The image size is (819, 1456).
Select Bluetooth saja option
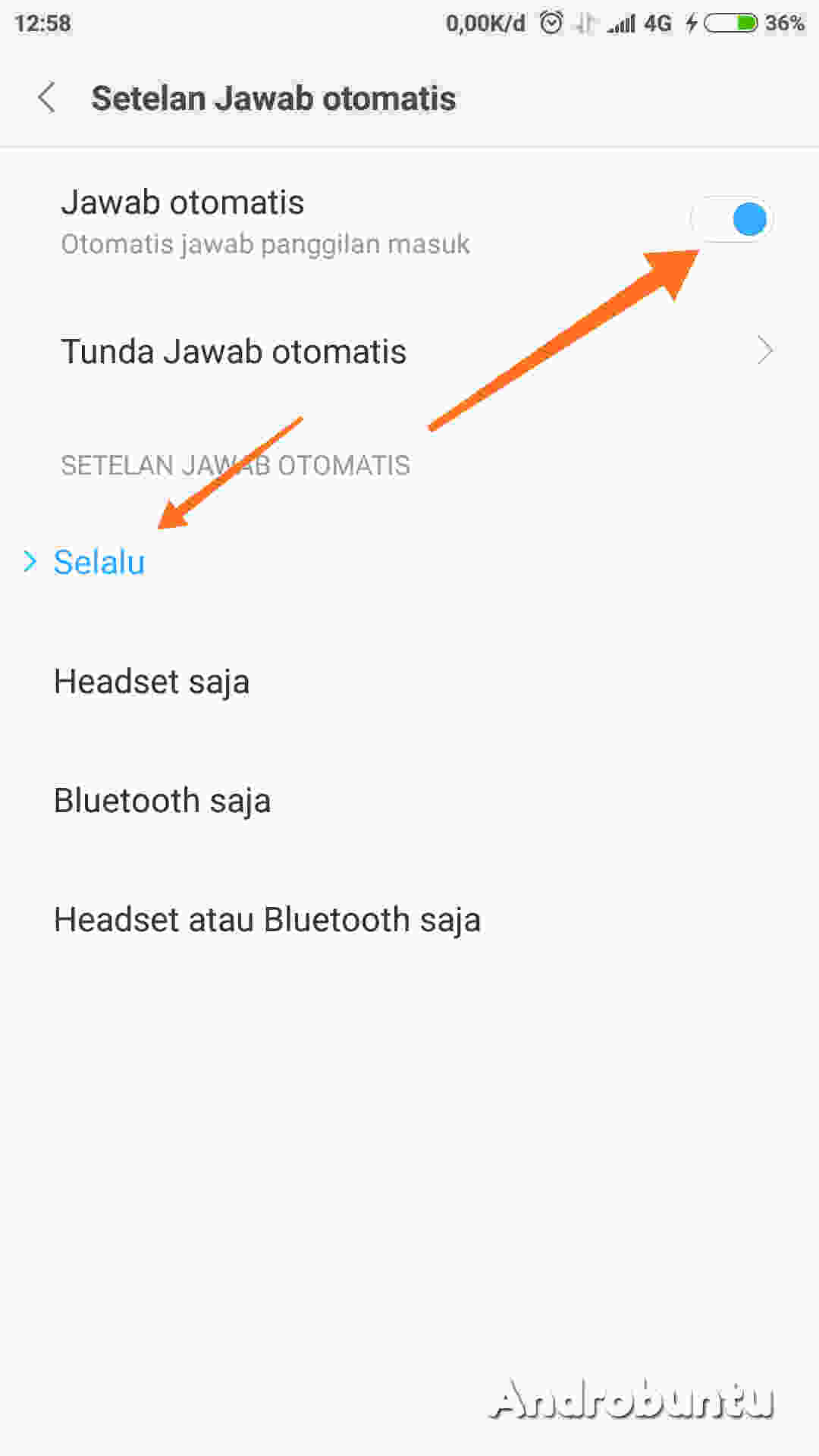click(x=162, y=799)
